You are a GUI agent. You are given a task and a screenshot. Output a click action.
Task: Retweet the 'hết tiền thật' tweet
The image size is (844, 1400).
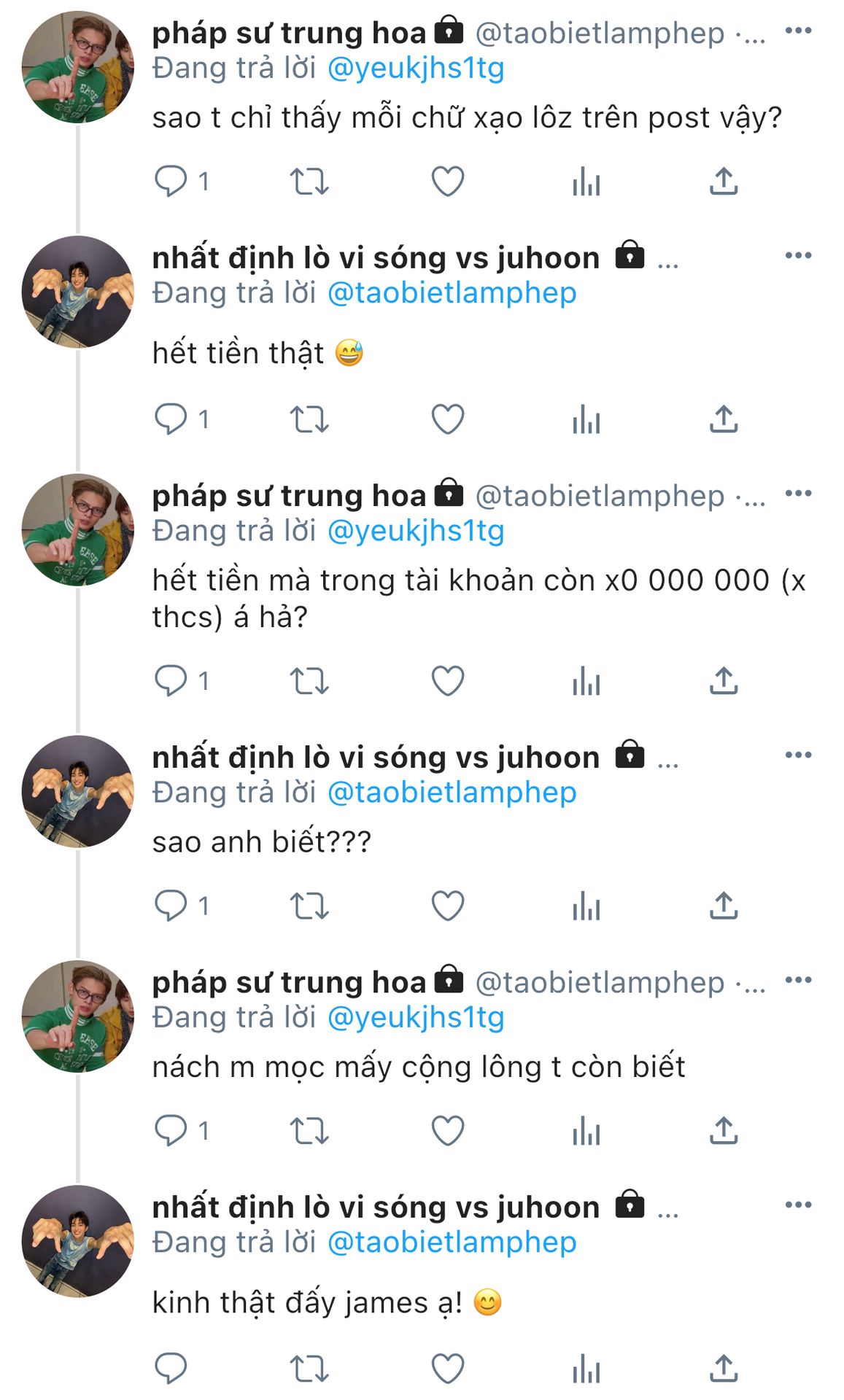(x=309, y=419)
